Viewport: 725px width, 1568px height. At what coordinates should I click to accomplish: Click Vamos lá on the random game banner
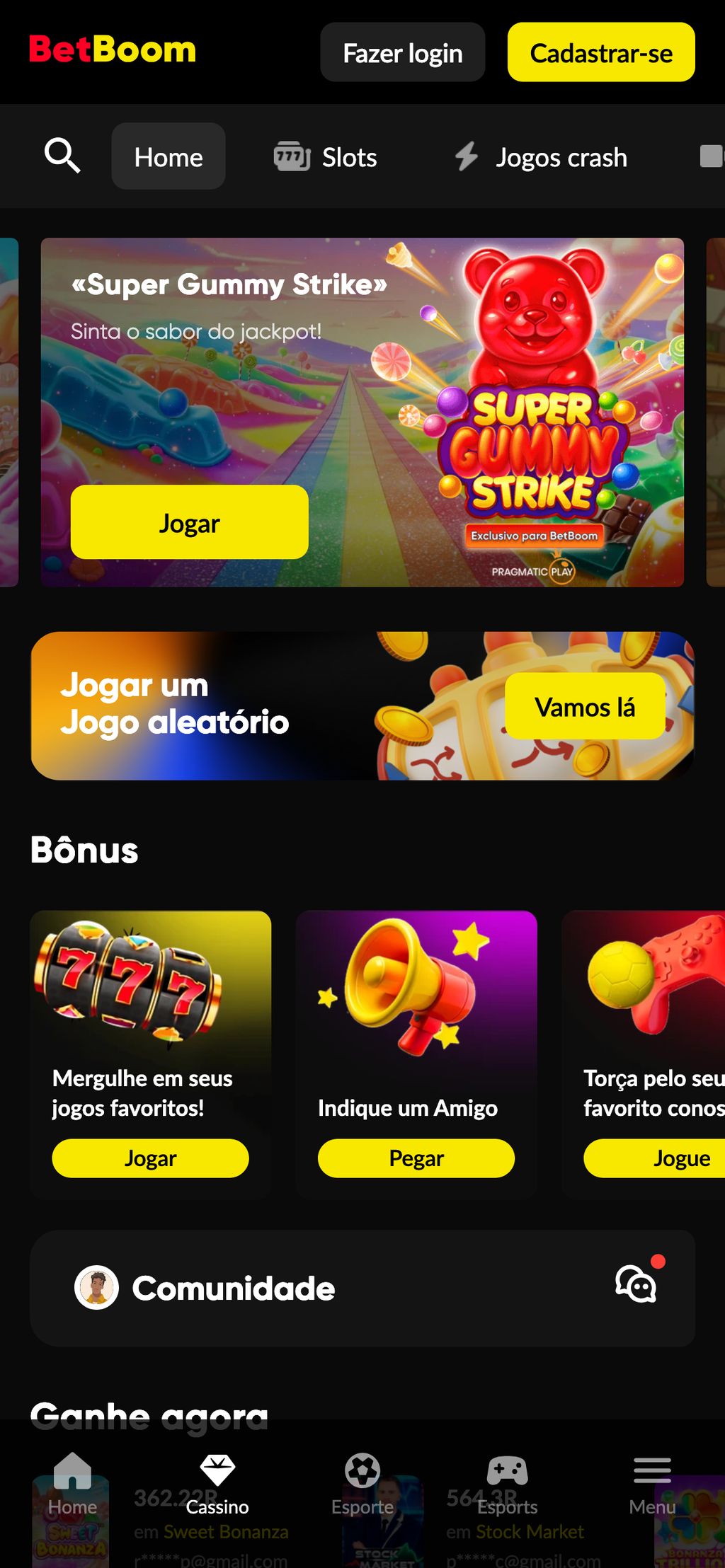click(586, 706)
